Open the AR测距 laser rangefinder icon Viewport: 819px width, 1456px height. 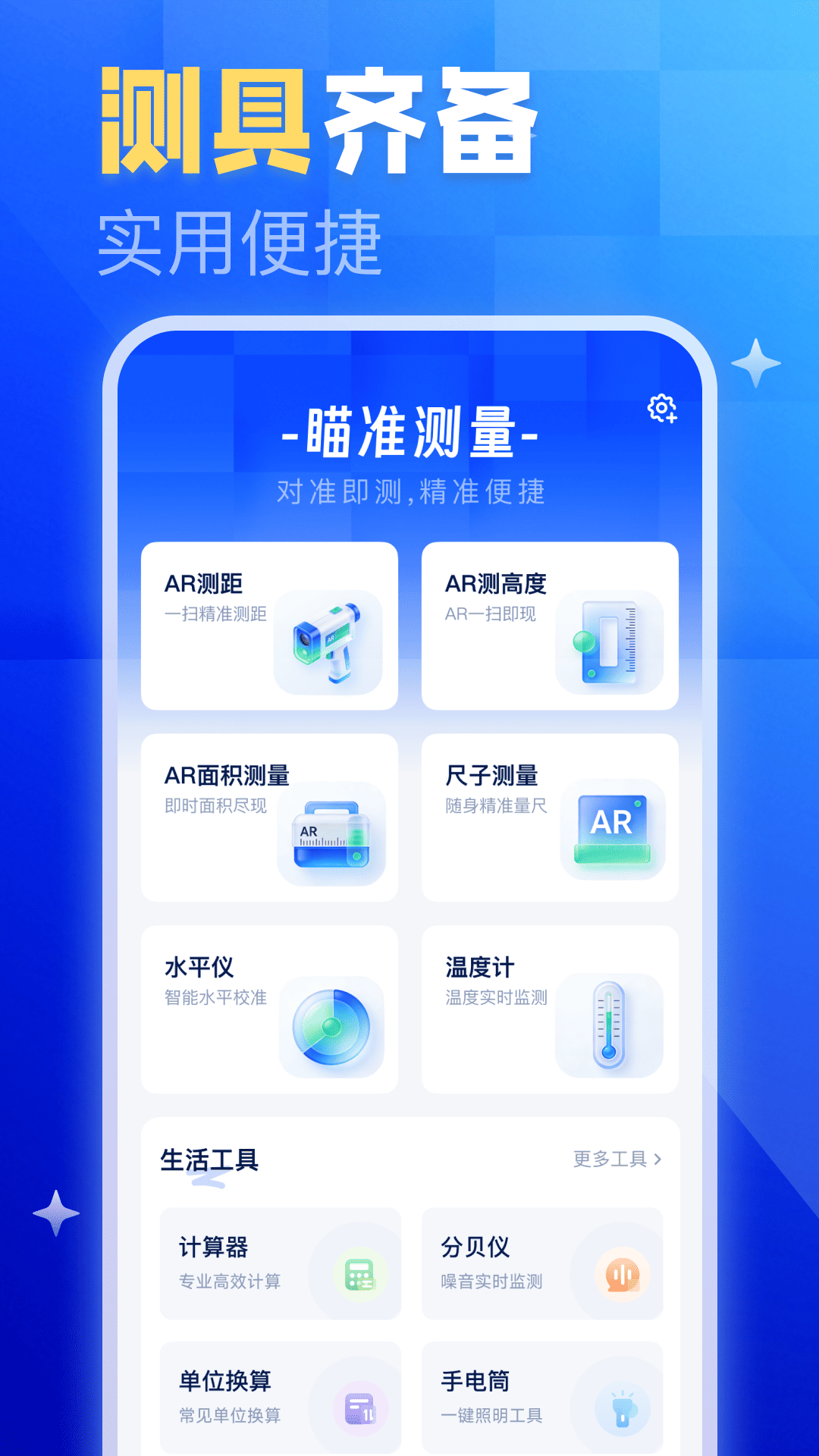pos(328,641)
